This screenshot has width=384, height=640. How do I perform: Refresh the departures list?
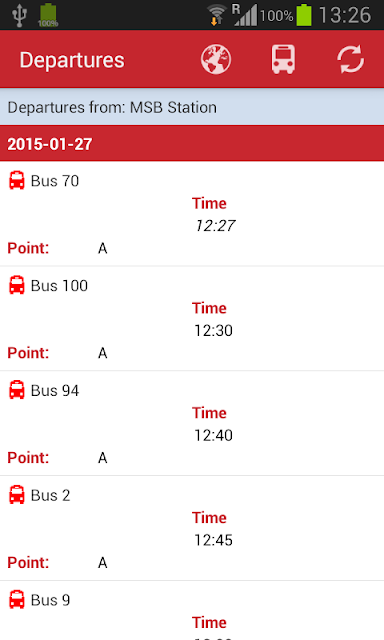[351, 60]
